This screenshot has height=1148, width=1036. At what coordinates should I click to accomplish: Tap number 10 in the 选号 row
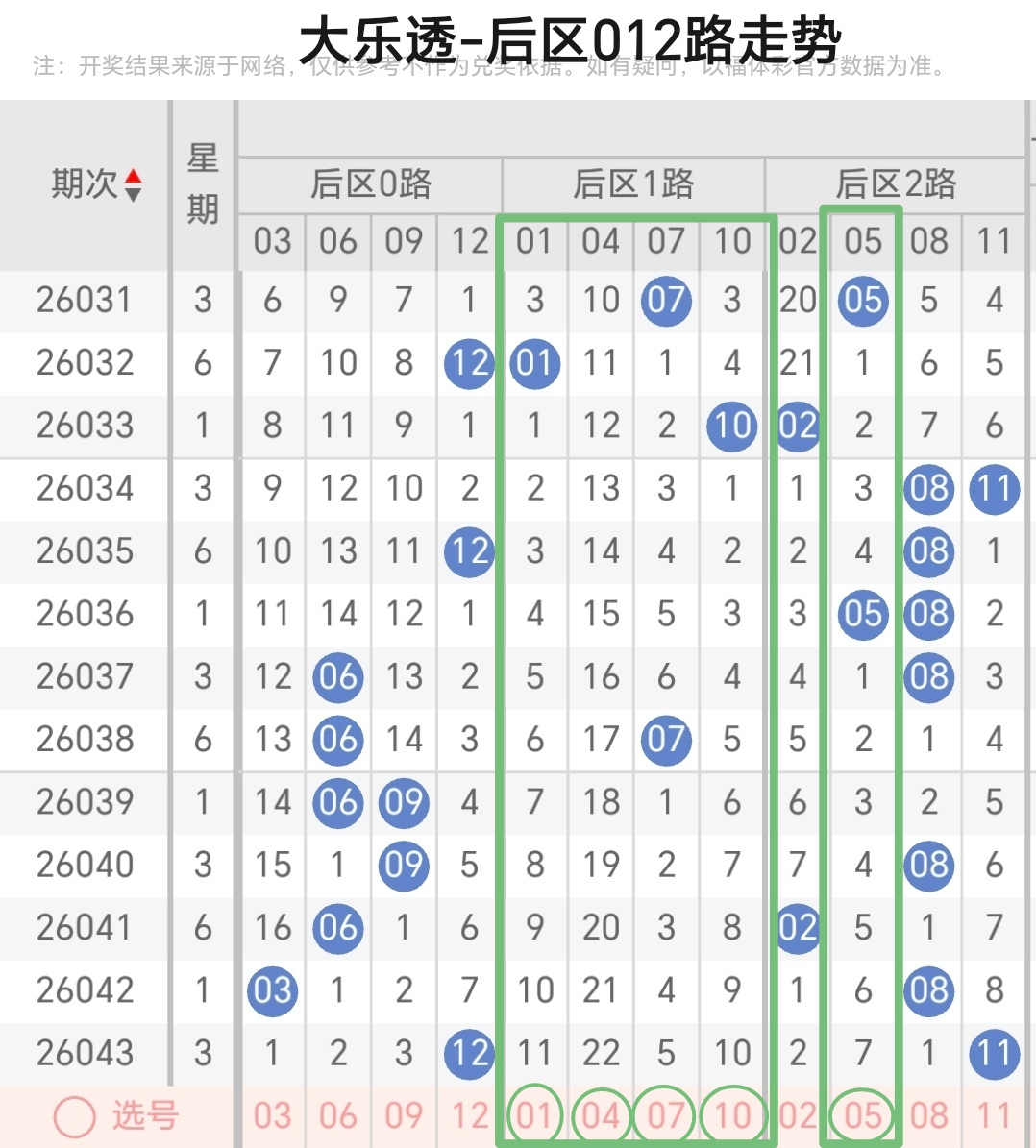[732, 1116]
